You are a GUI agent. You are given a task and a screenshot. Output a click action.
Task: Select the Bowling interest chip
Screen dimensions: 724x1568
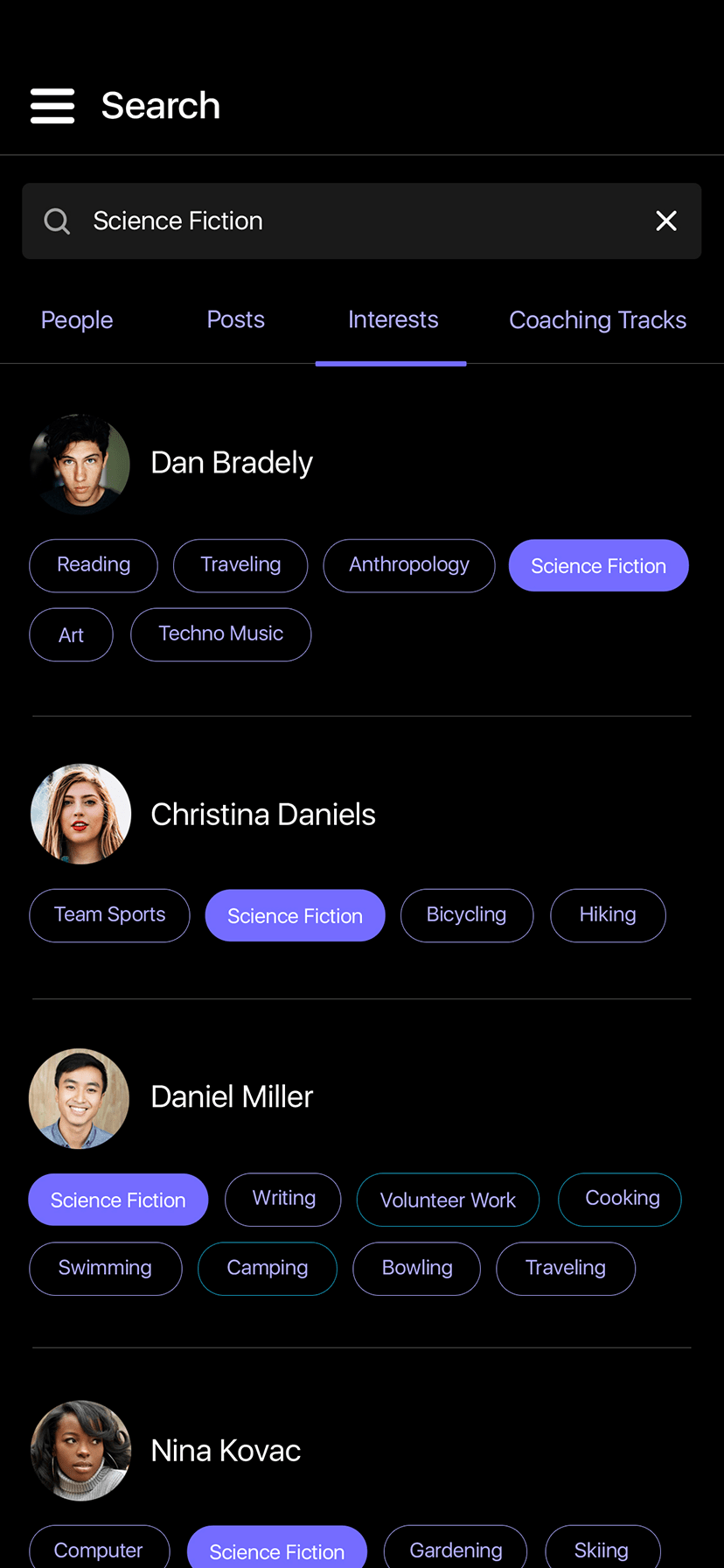click(417, 1268)
